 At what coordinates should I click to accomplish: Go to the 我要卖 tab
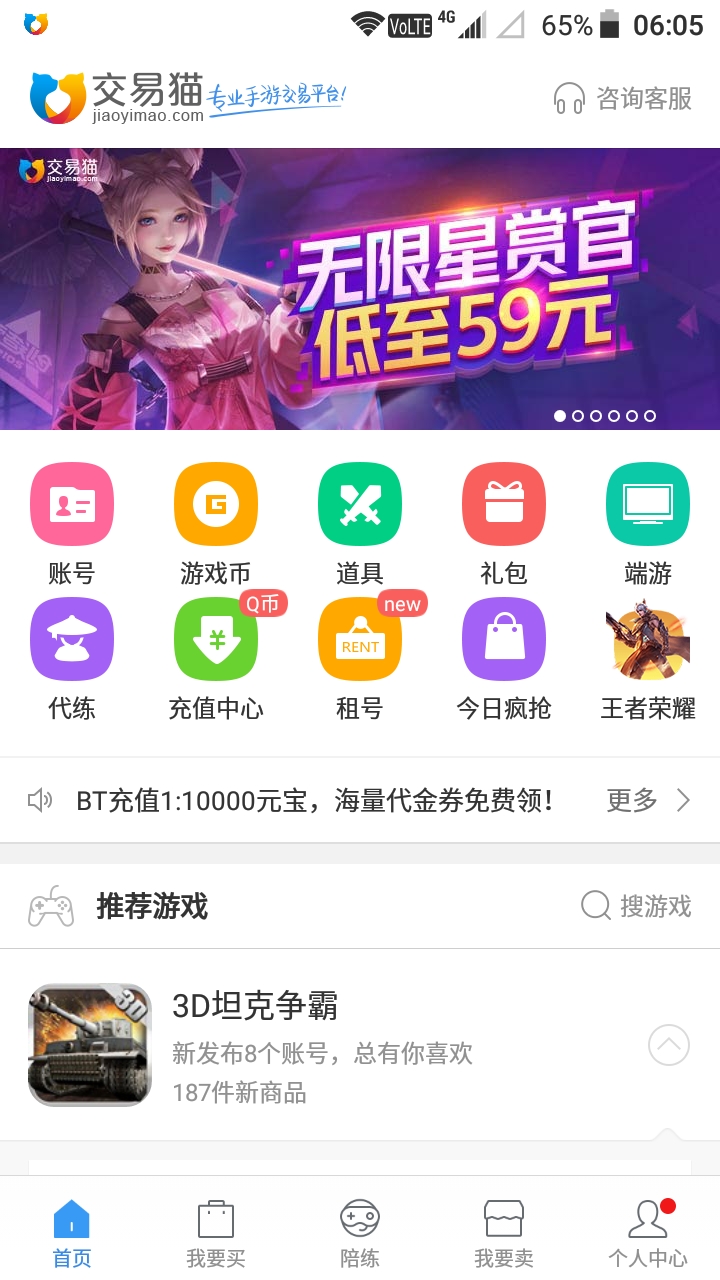coord(504,1235)
